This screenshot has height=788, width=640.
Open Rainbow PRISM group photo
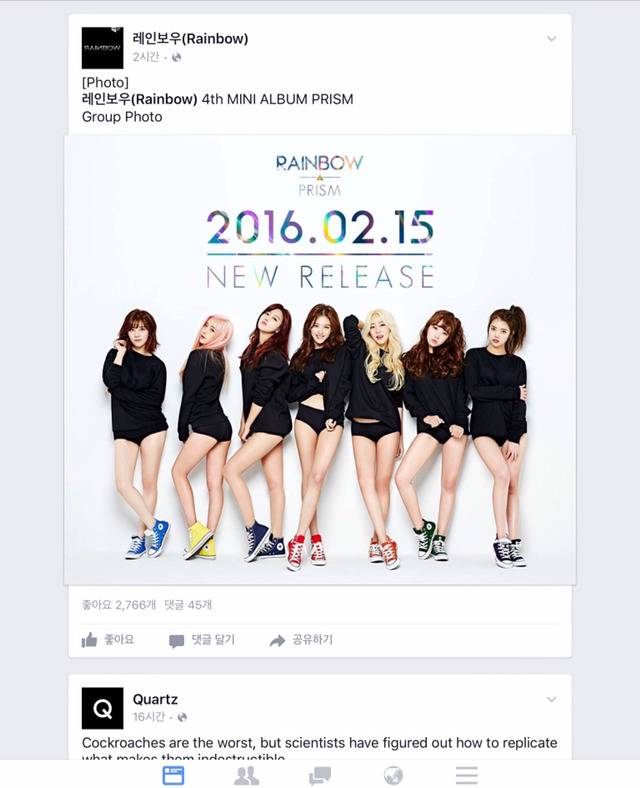point(319,360)
